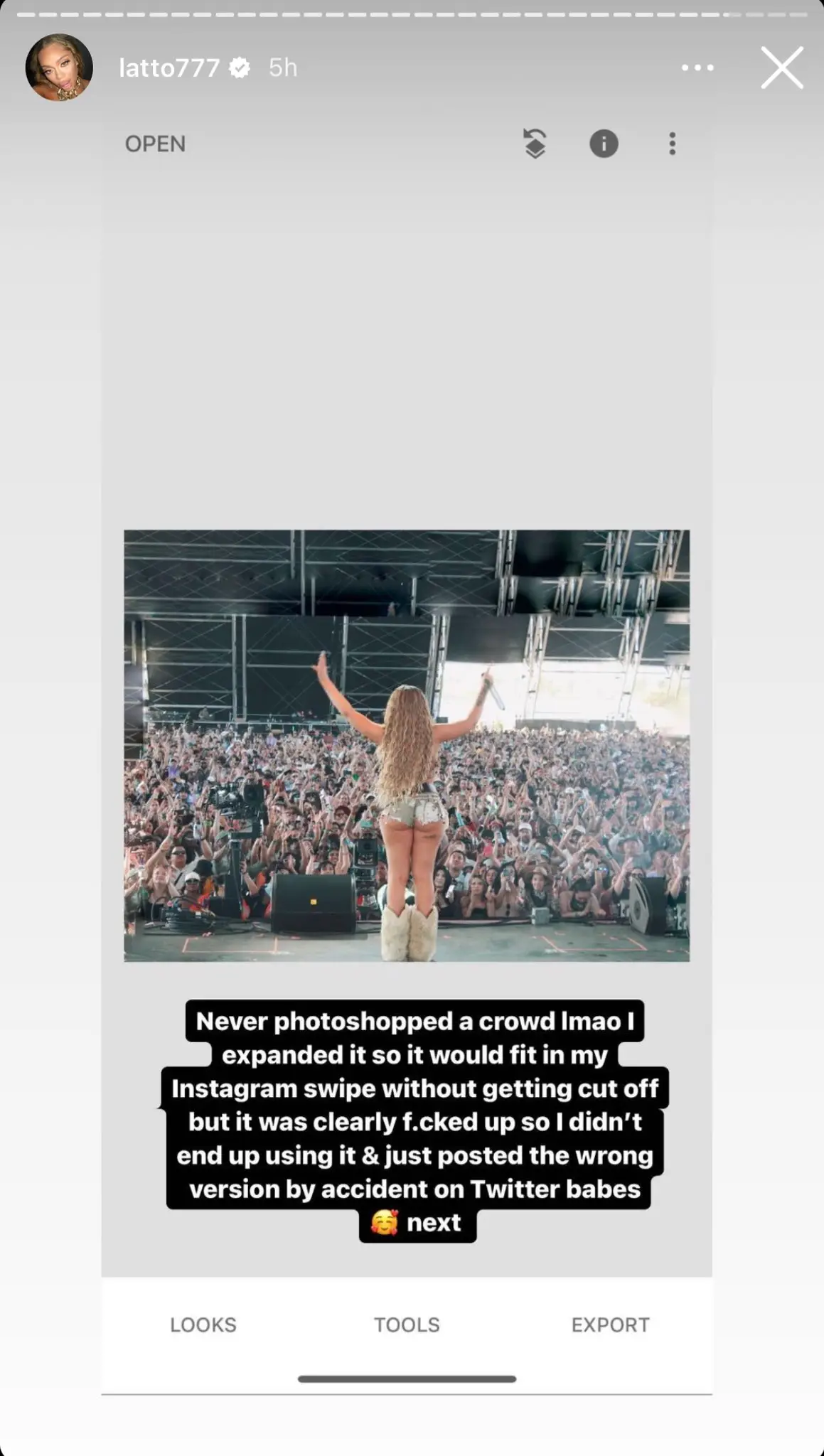Tap the latto777 username
Image resolution: width=824 pixels, height=1456 pixels.
169,68
